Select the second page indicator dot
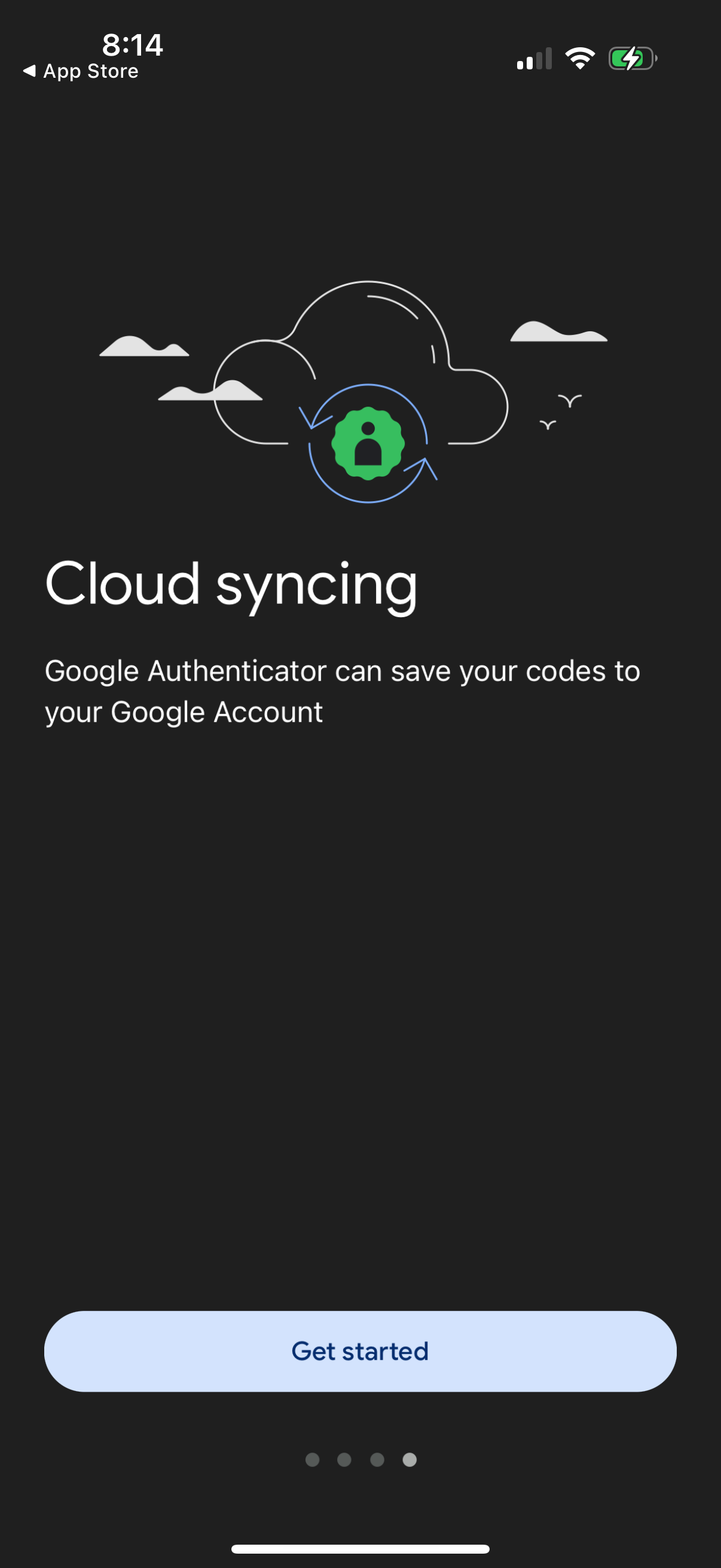This screenshot has width=721, height=1568. [x=344, y=1459]
